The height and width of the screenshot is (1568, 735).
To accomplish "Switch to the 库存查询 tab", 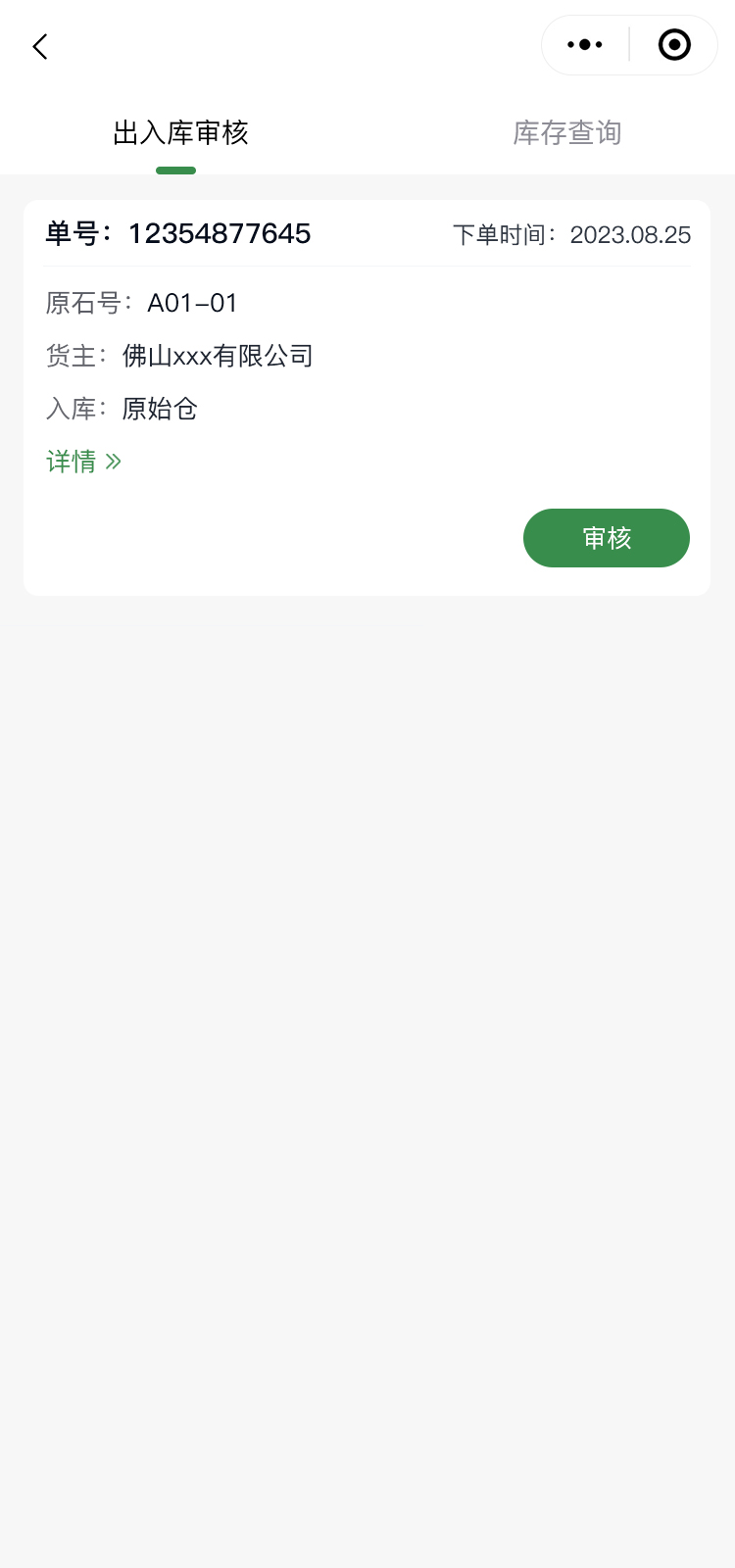I will [566, 133].
